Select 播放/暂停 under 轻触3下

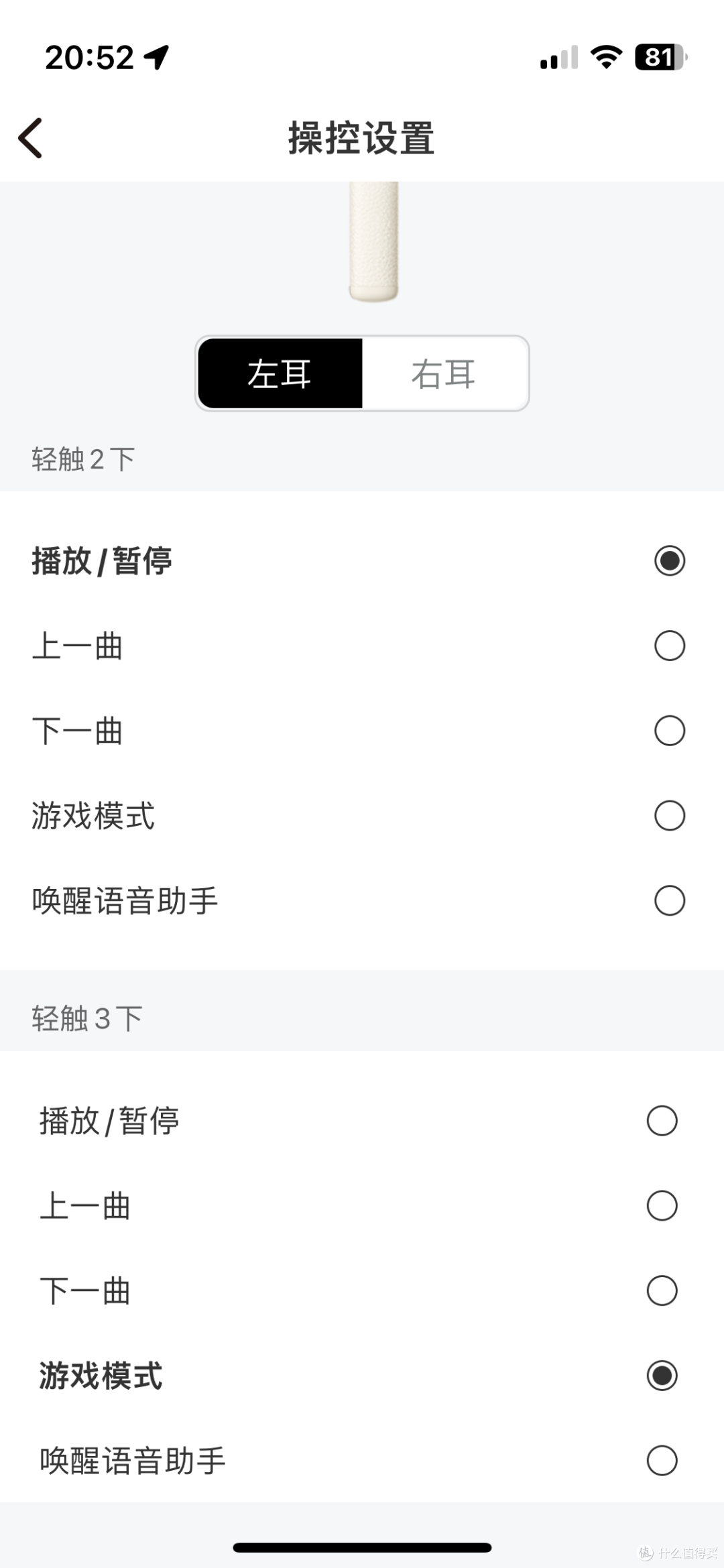coord(362,1121)
